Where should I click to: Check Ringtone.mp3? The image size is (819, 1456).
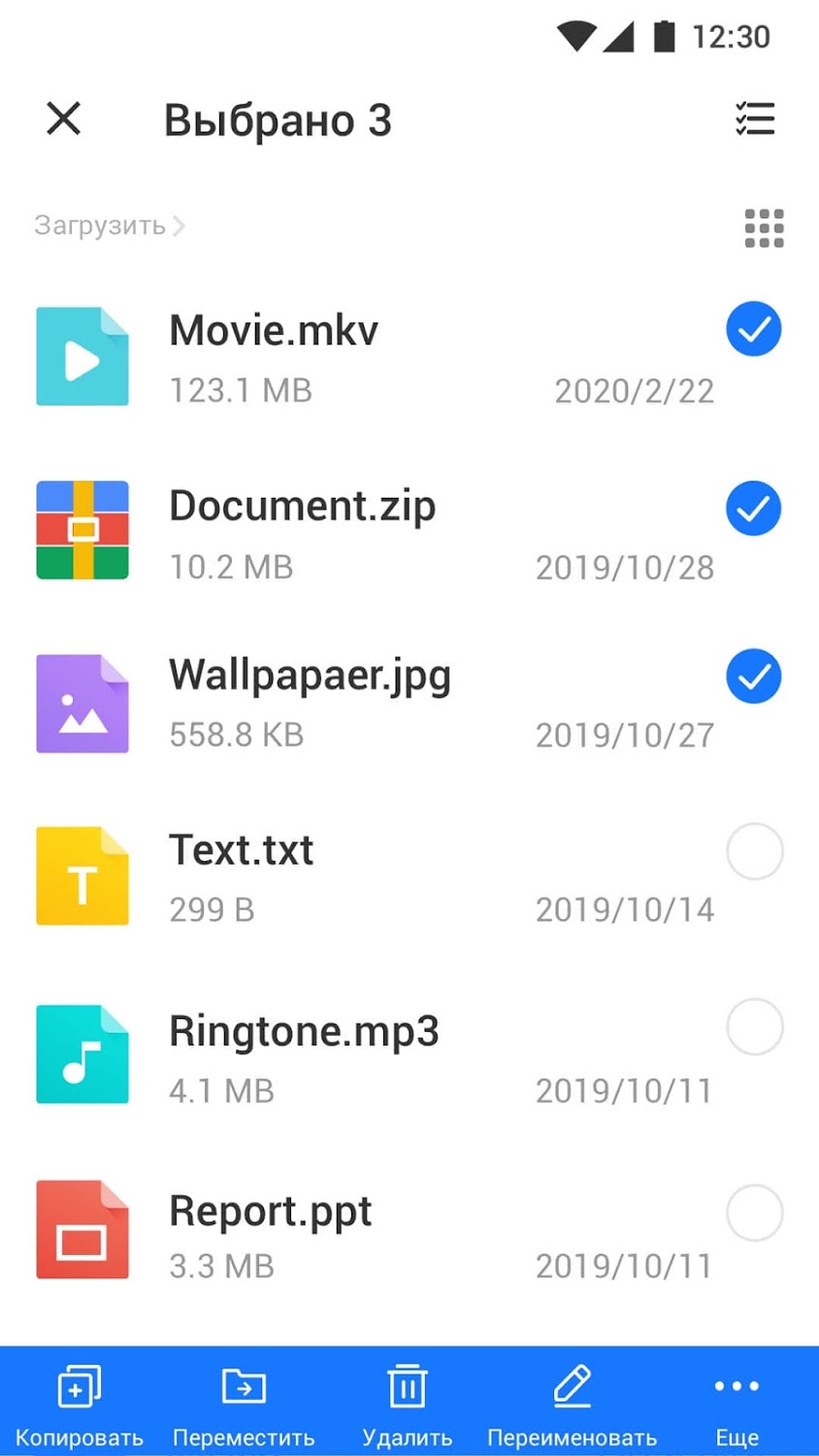(x=754, y=1026)
